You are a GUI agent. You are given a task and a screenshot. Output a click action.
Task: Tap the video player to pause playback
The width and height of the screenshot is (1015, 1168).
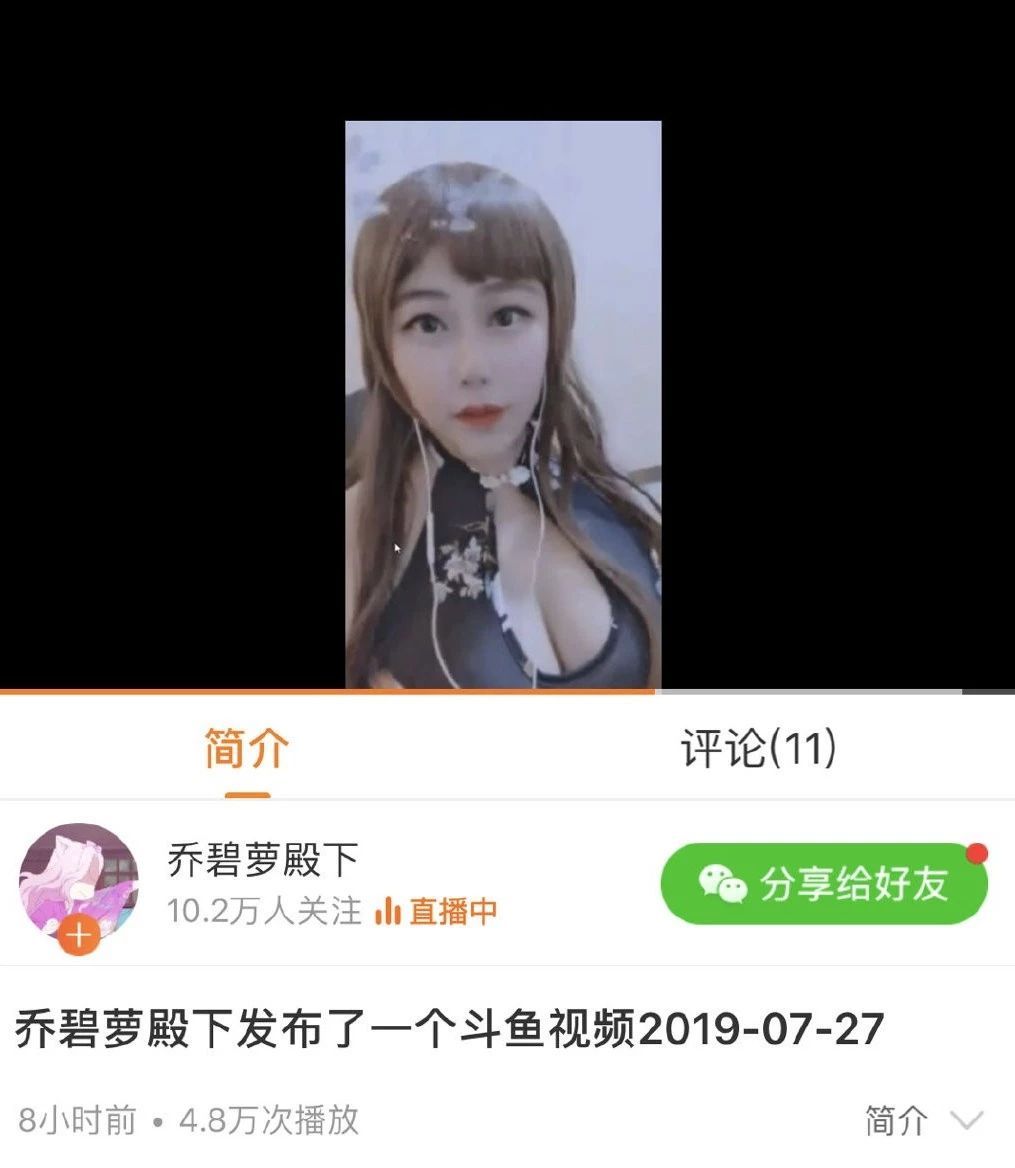coord(503,400)
